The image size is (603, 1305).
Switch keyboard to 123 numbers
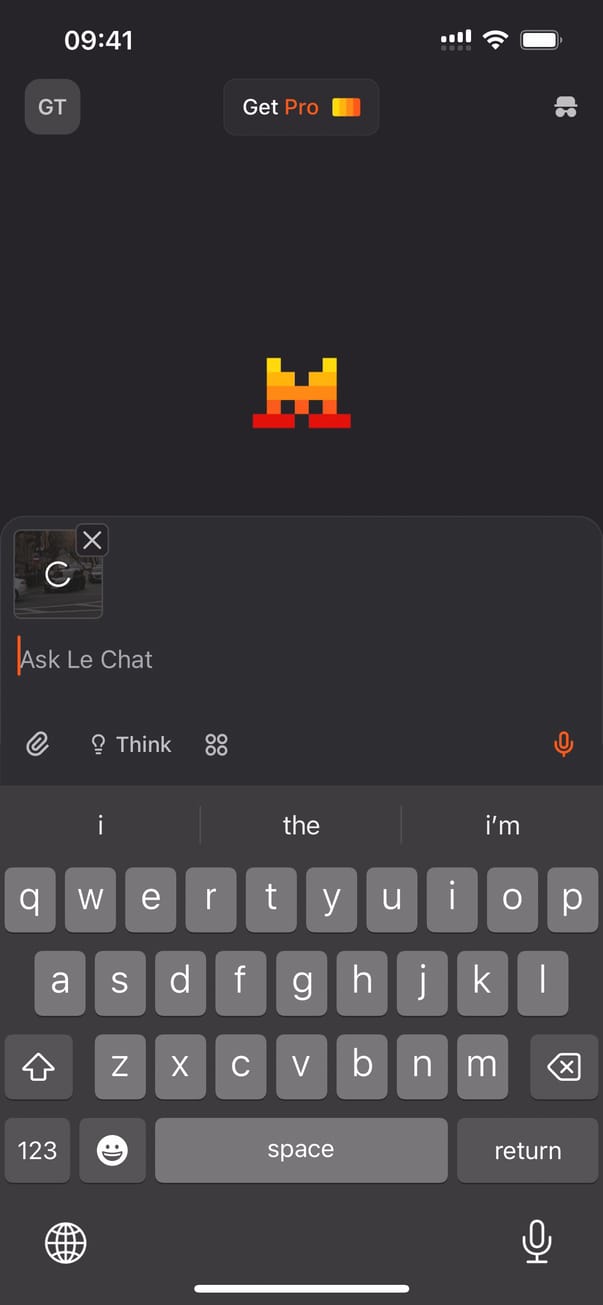(37, 1150)
